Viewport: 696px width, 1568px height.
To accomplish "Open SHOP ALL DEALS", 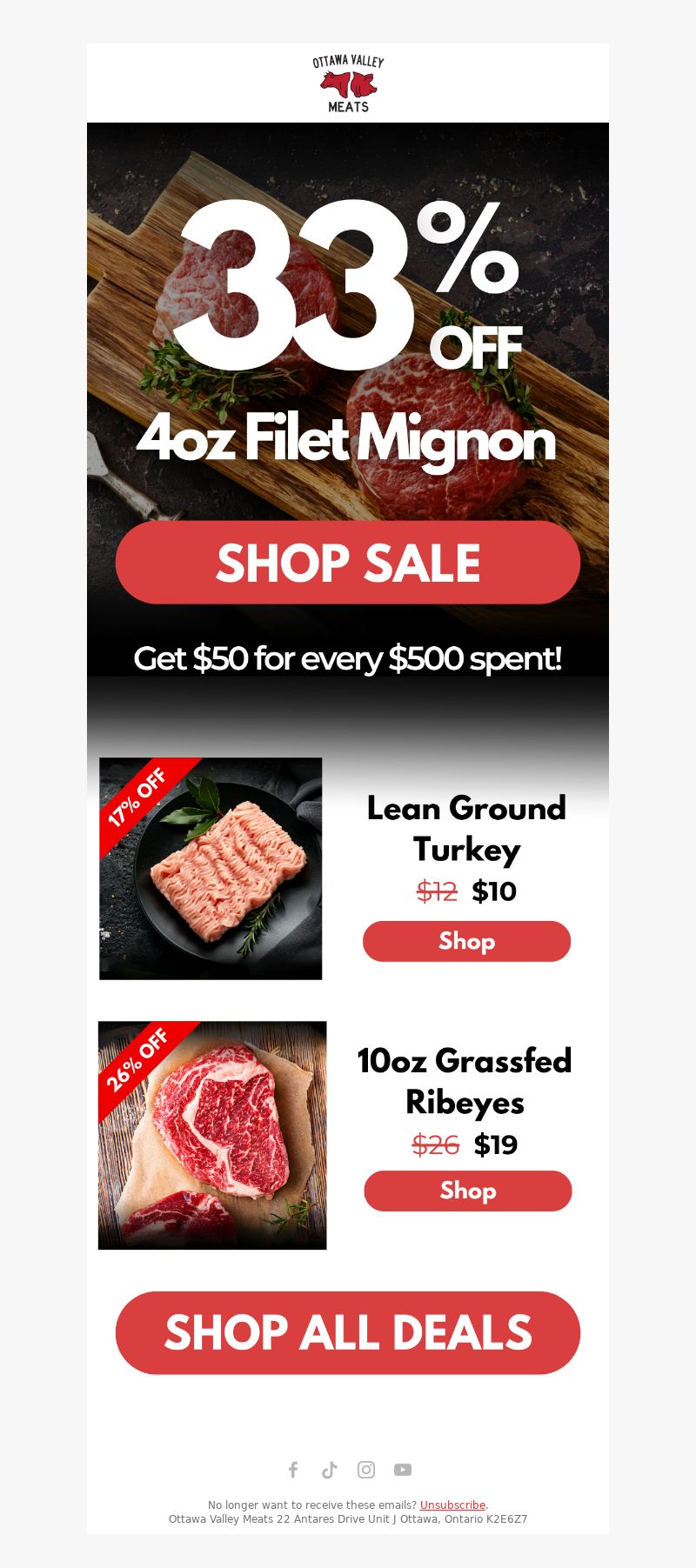I will click(x=348, y=1332).
